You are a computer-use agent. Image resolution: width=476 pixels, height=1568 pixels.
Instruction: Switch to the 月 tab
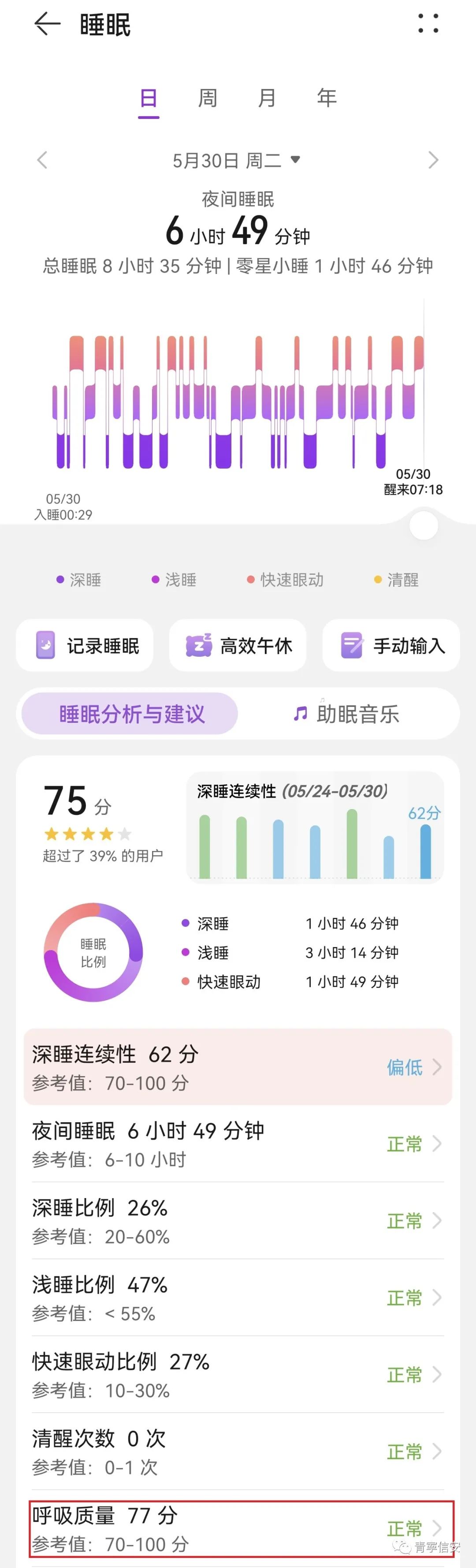coord(267,97)
